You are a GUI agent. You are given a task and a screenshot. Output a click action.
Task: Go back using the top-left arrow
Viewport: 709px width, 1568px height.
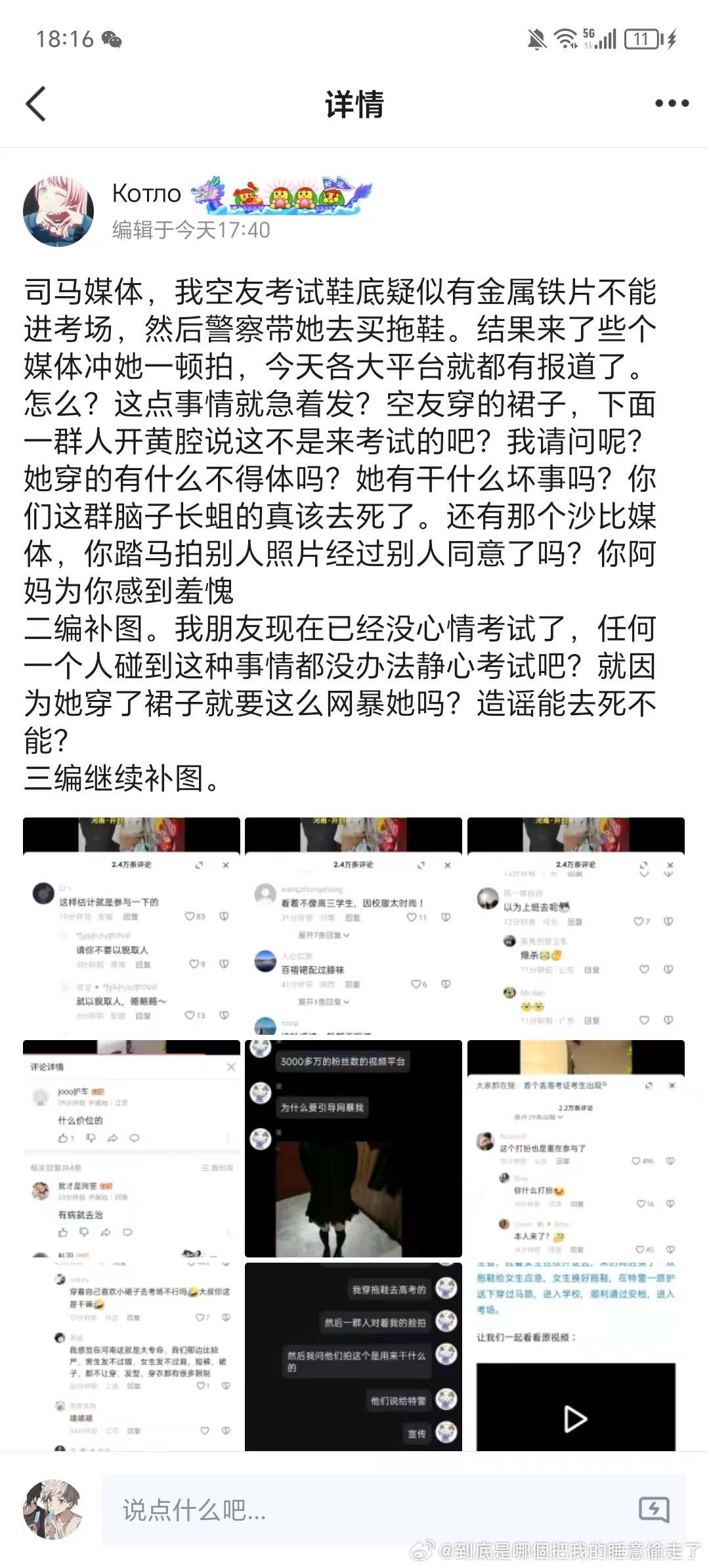point(36,104)
